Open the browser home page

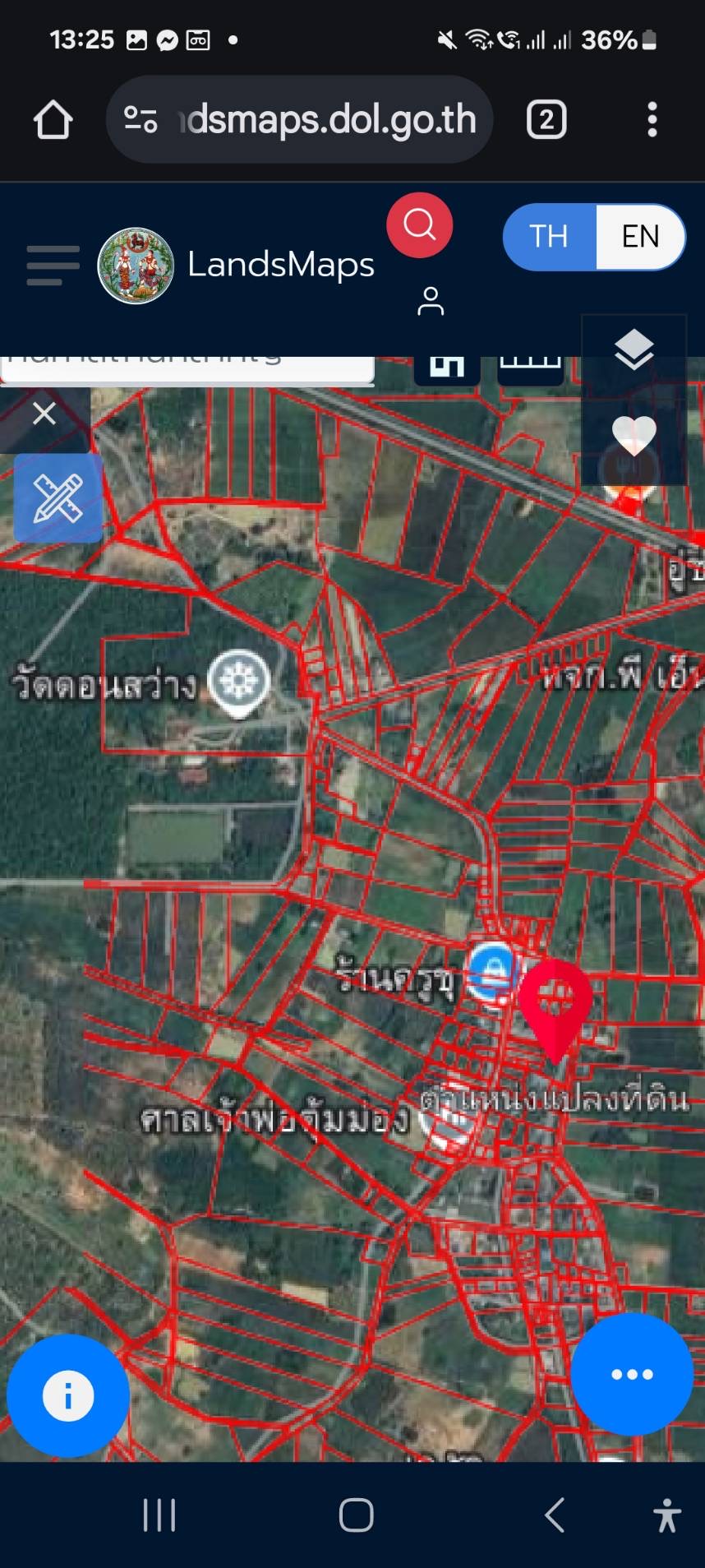click(x=53, y=120)
